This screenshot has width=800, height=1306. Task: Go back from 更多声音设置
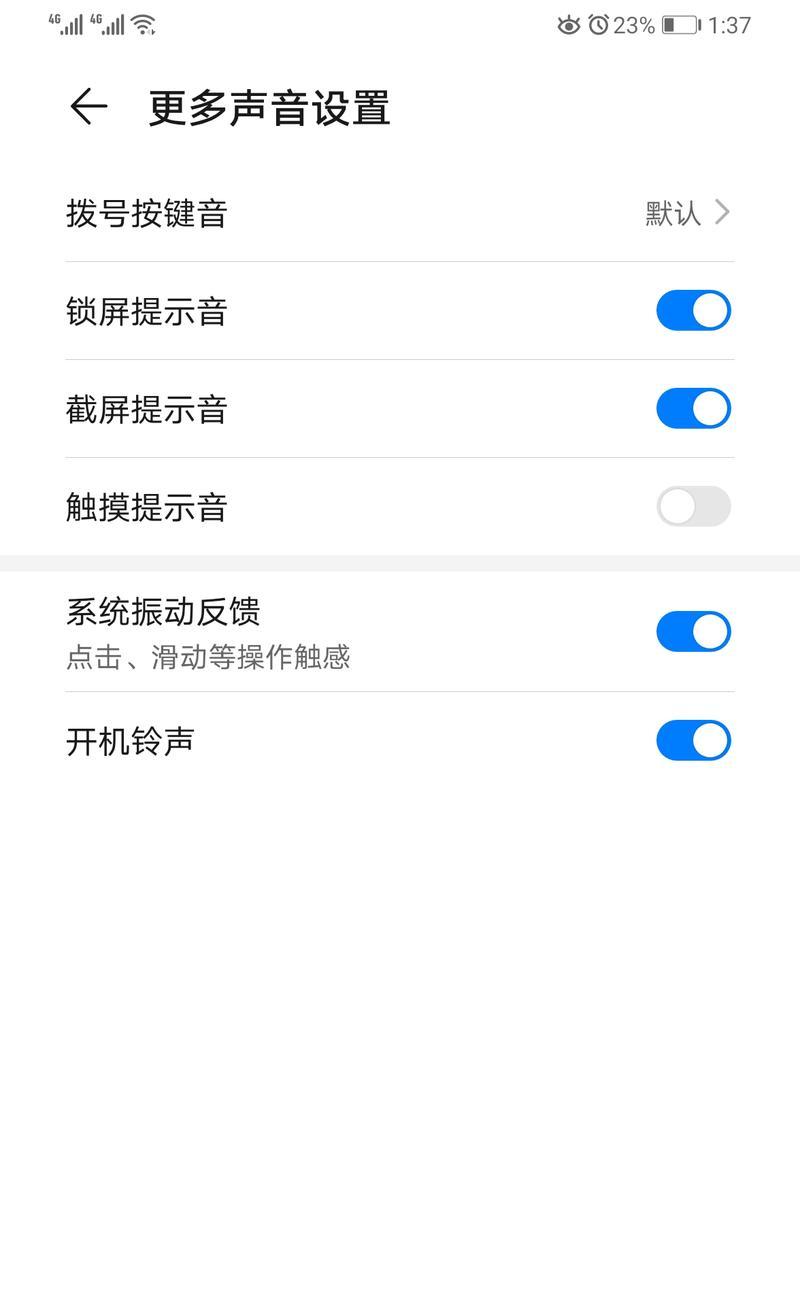pos(88,107)
